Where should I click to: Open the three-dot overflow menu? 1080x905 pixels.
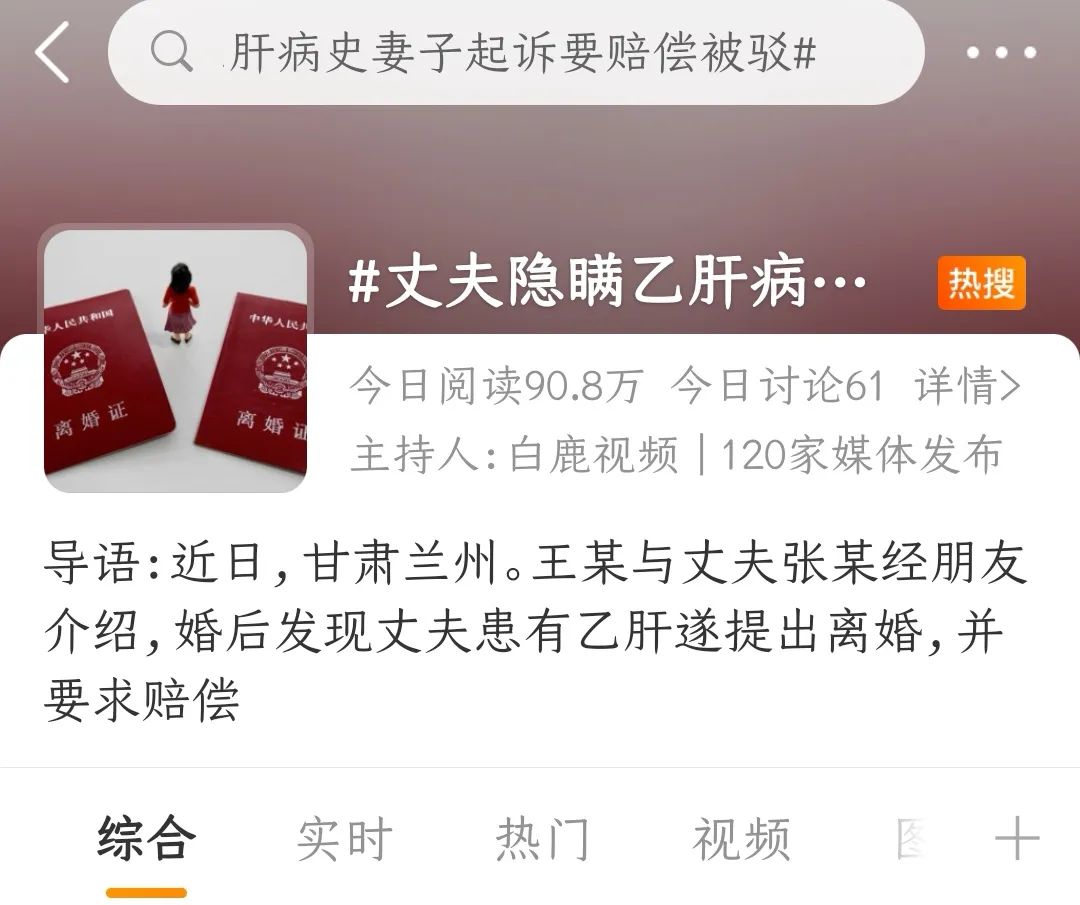[x=1001, y=52]
